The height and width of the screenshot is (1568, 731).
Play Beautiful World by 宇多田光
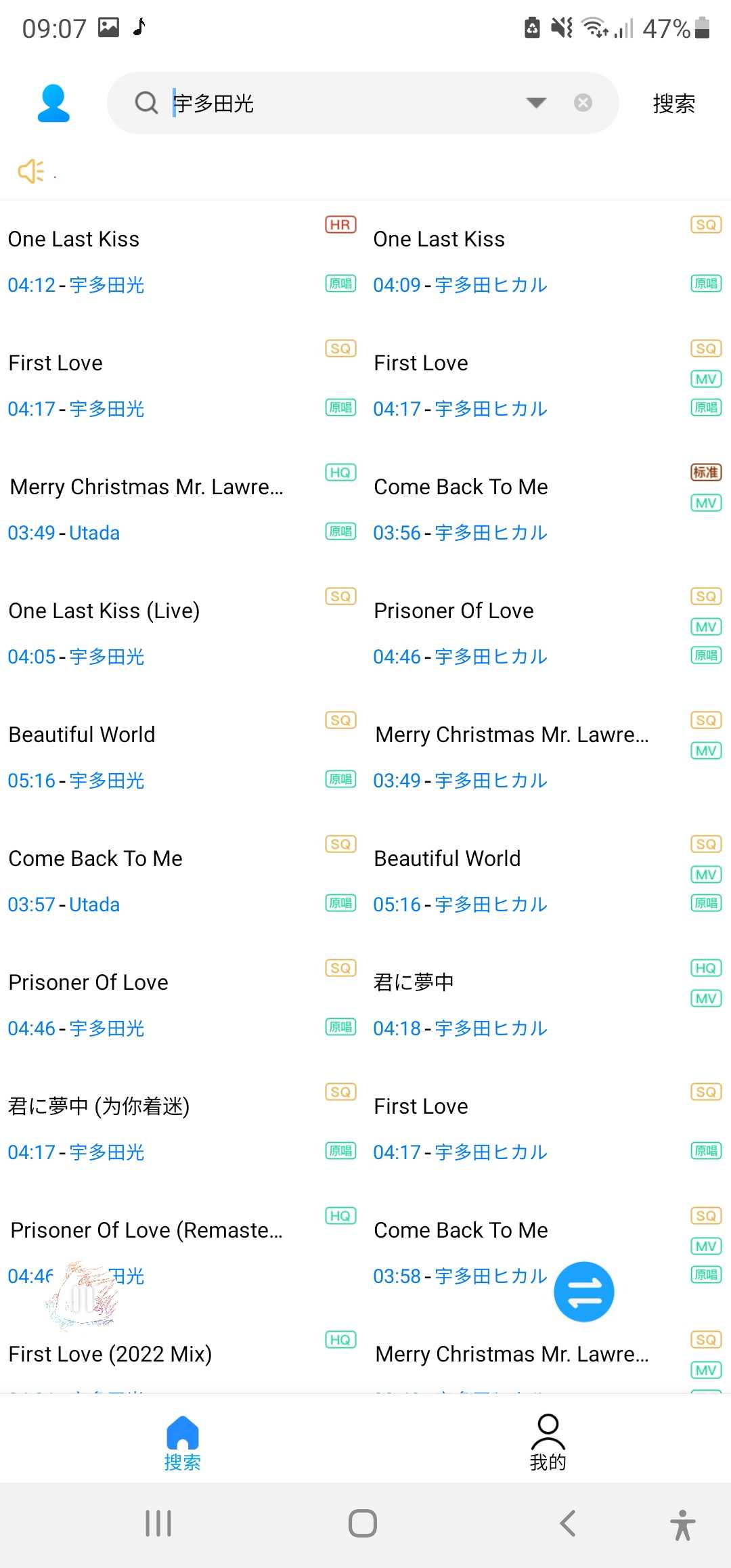click(183, 757)
